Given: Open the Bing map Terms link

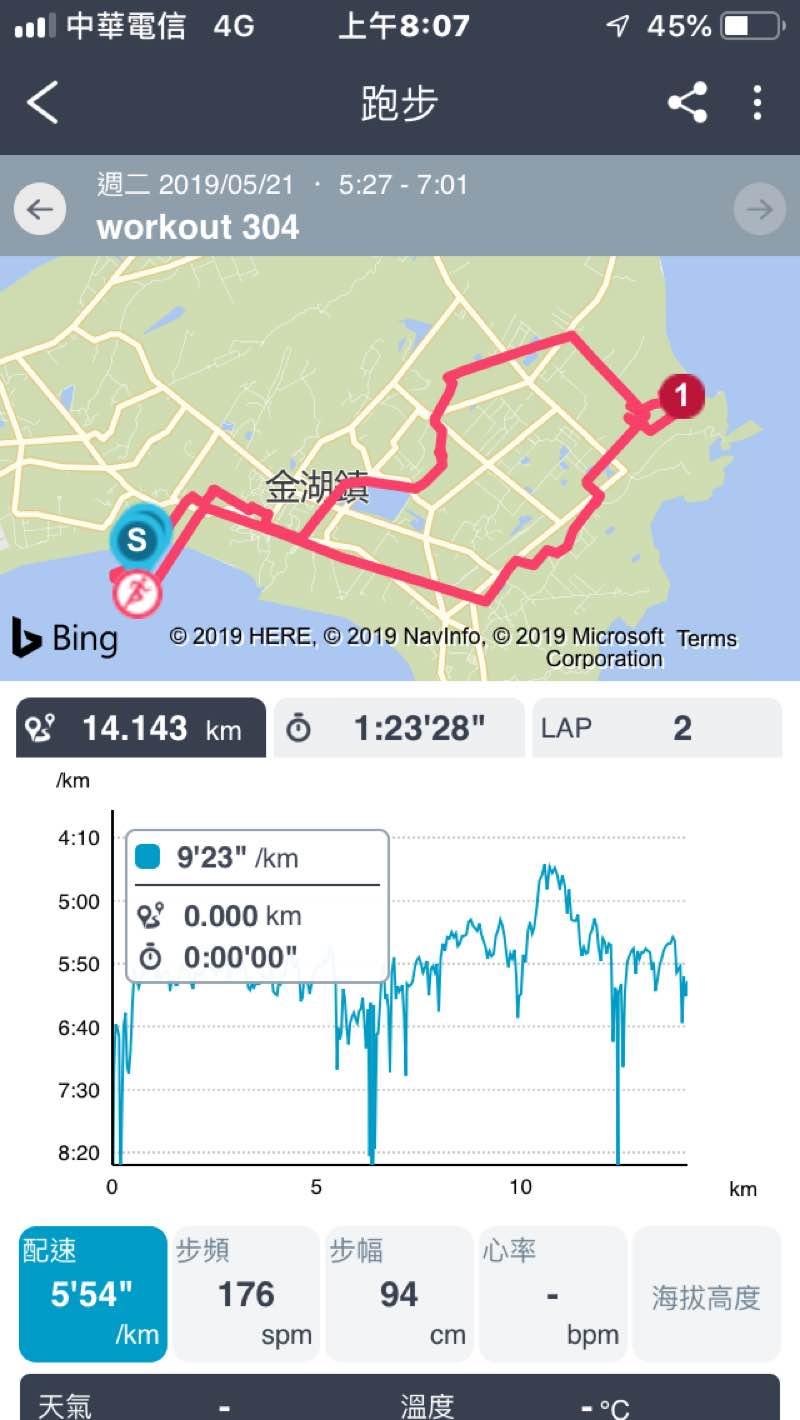Looking at the screenshot, I should [706, 638].
